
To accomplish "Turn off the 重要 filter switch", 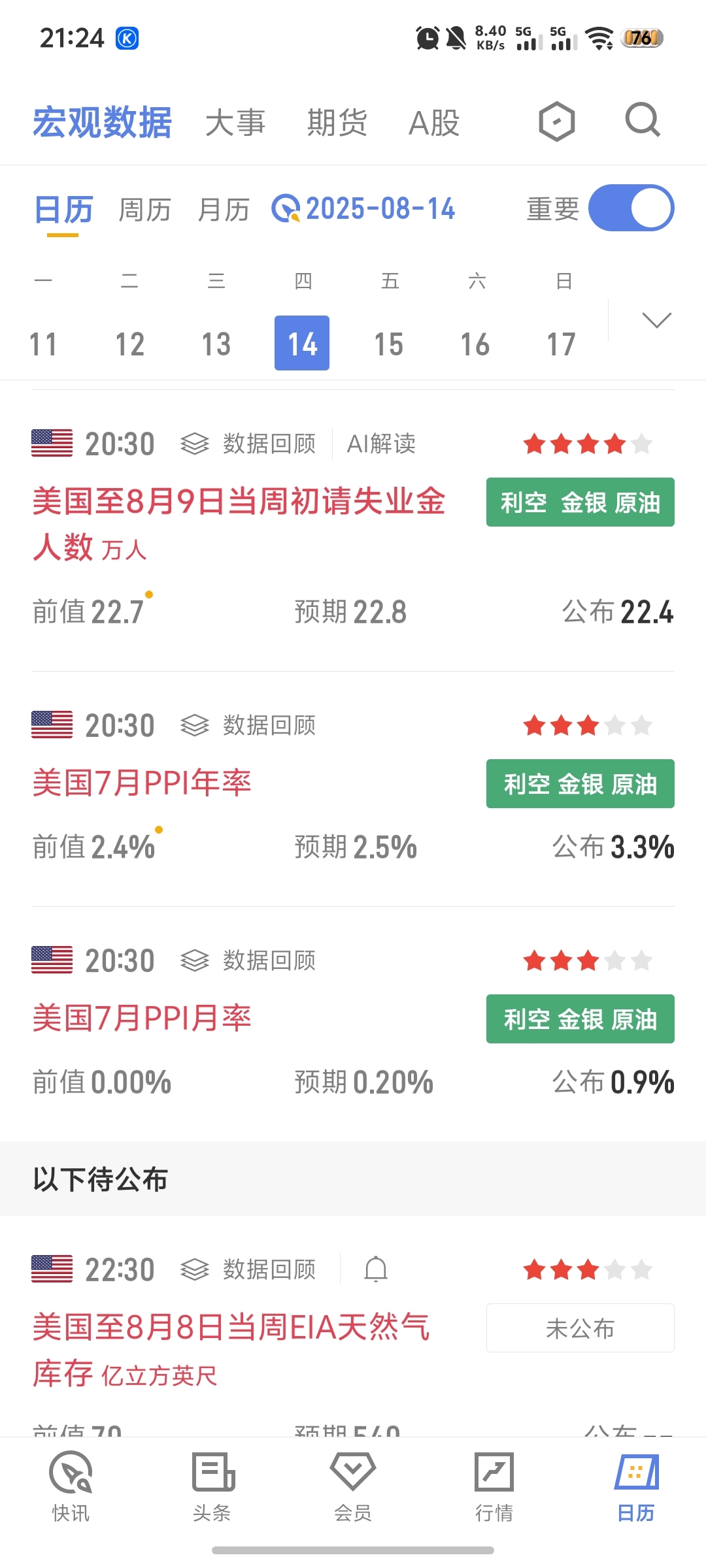I will [x=631, y=208].
